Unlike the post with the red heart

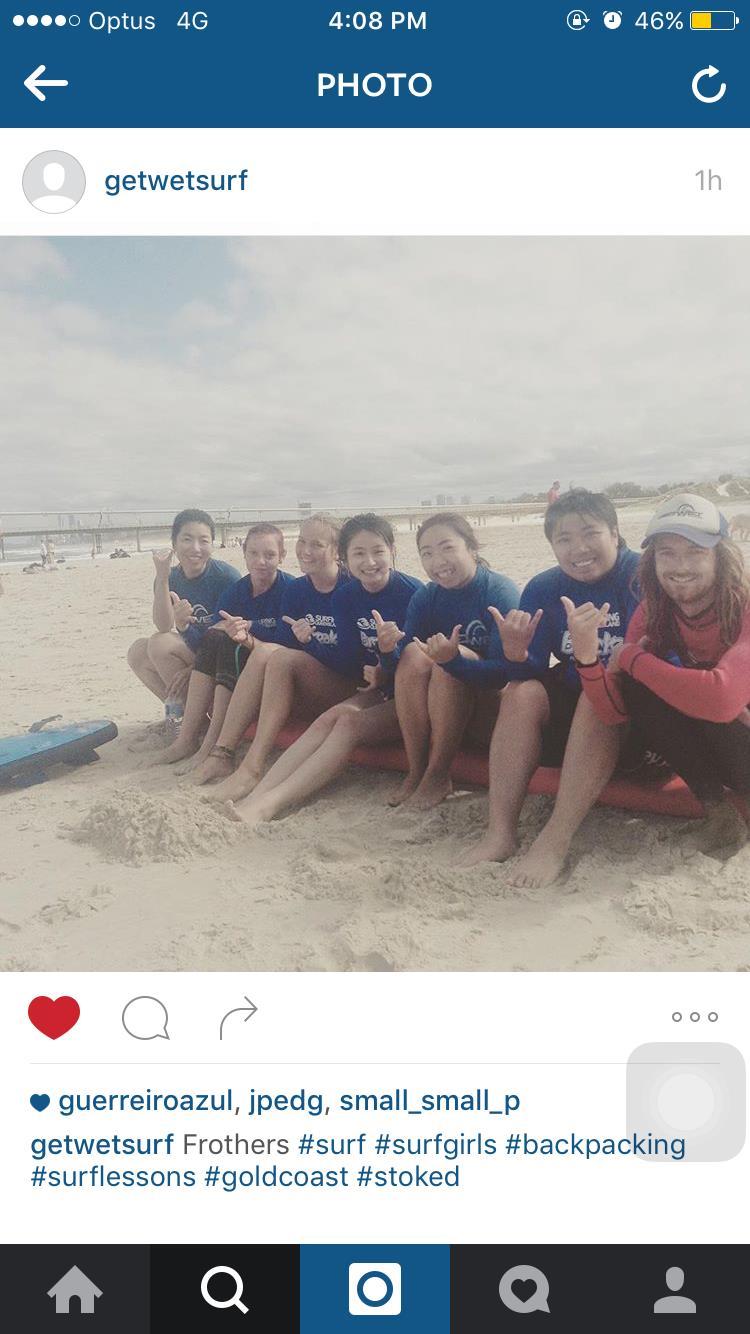click(x=54, y=1018)
